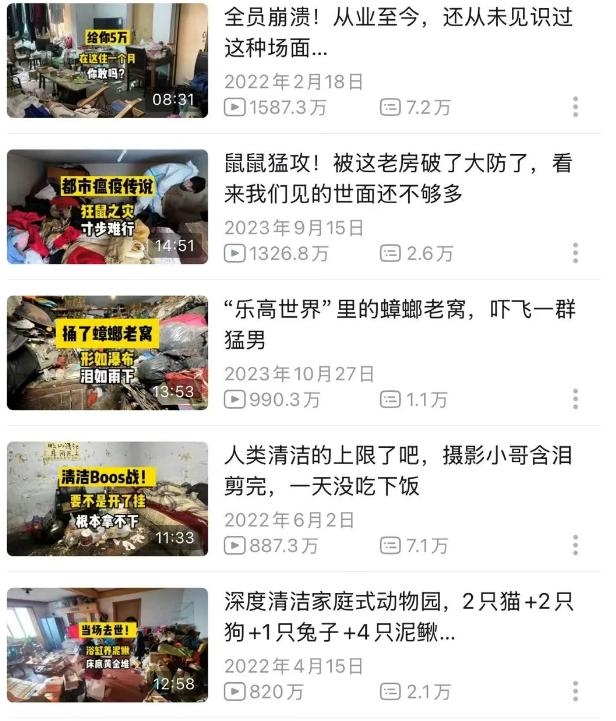Image resolution: width=616 pixels, height=721 pixels.
Task: Open the 人类清洁的上限 video
Action: (108, 499)
